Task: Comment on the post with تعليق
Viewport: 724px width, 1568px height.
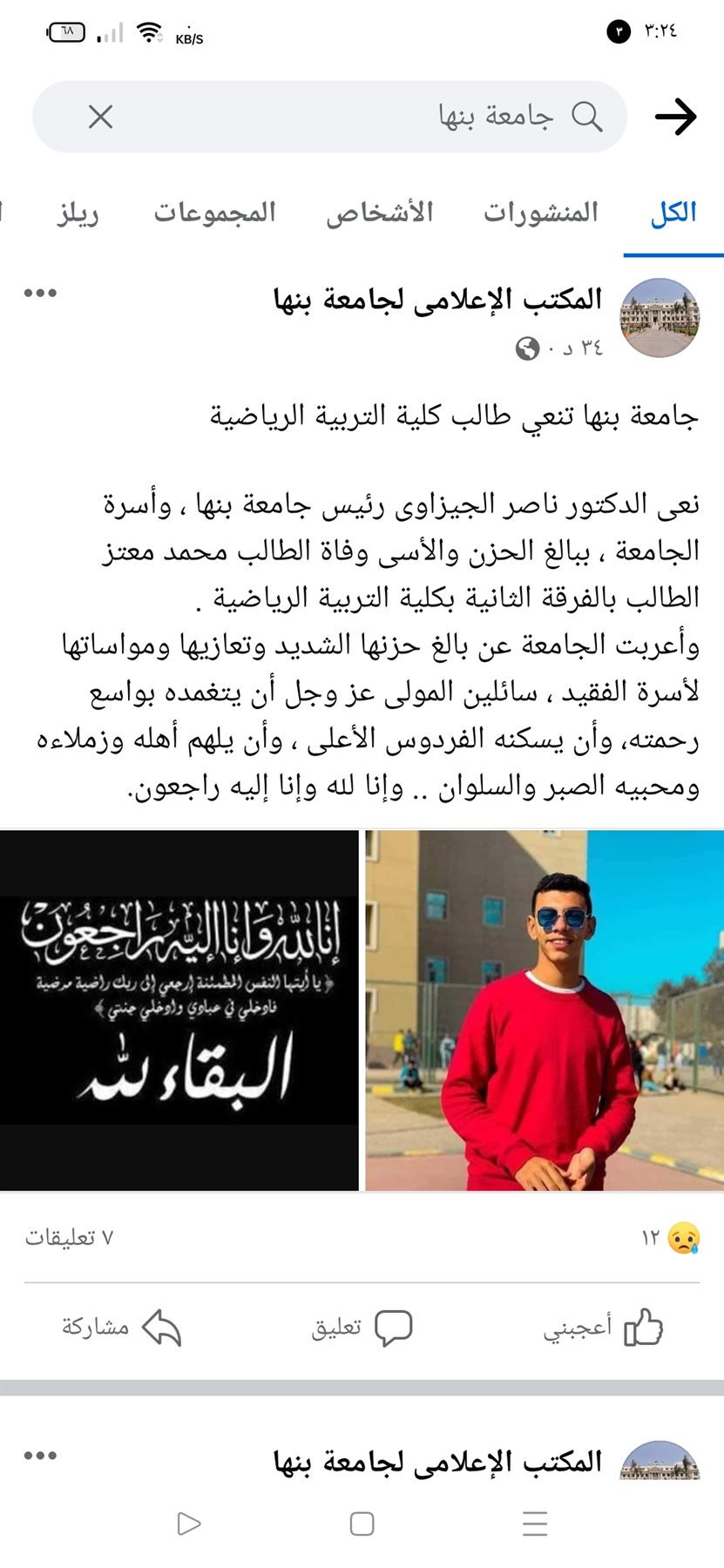Action: point(362,1328)
